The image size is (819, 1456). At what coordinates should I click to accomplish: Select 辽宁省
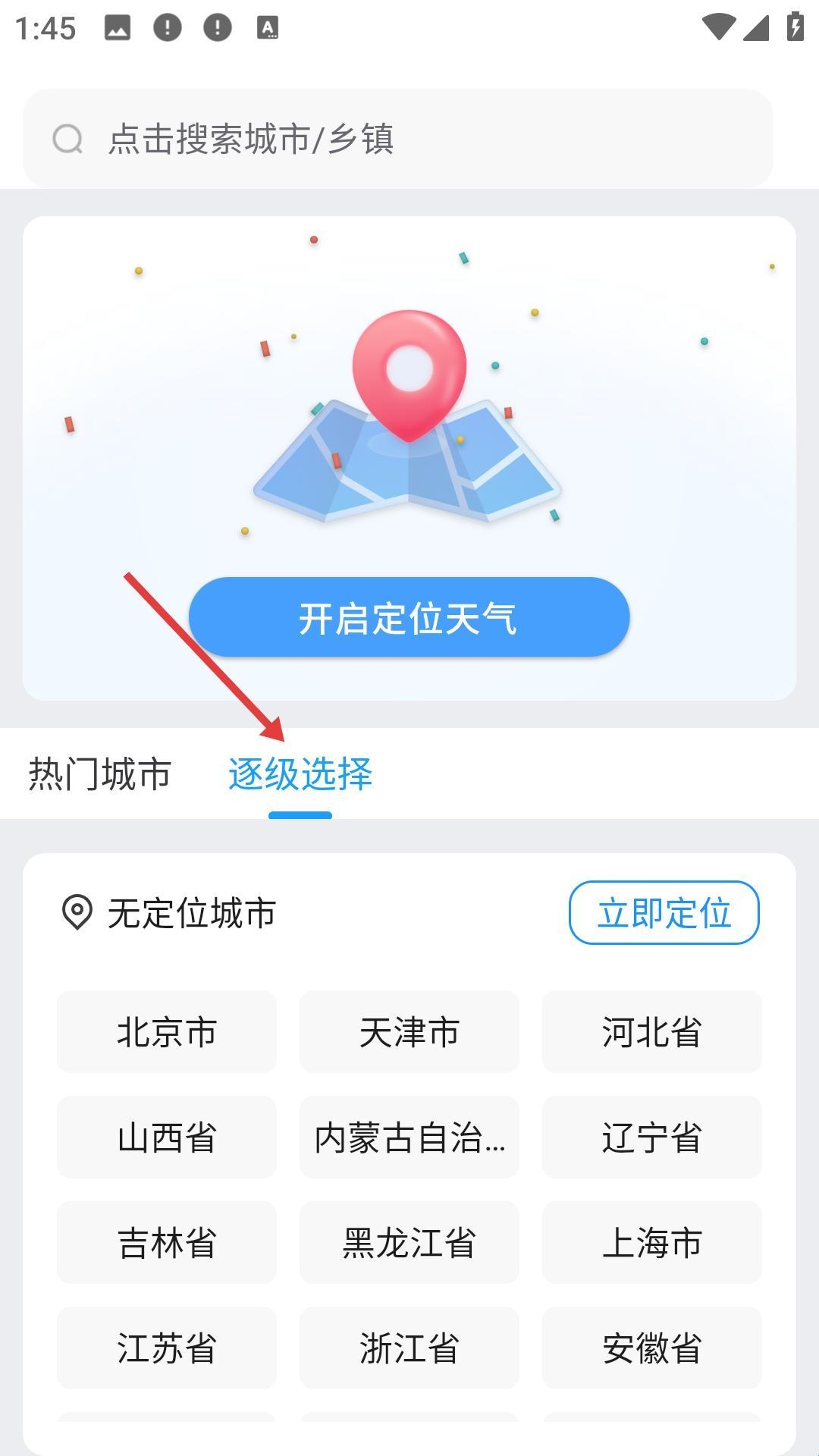click(x=651, y=1137)
